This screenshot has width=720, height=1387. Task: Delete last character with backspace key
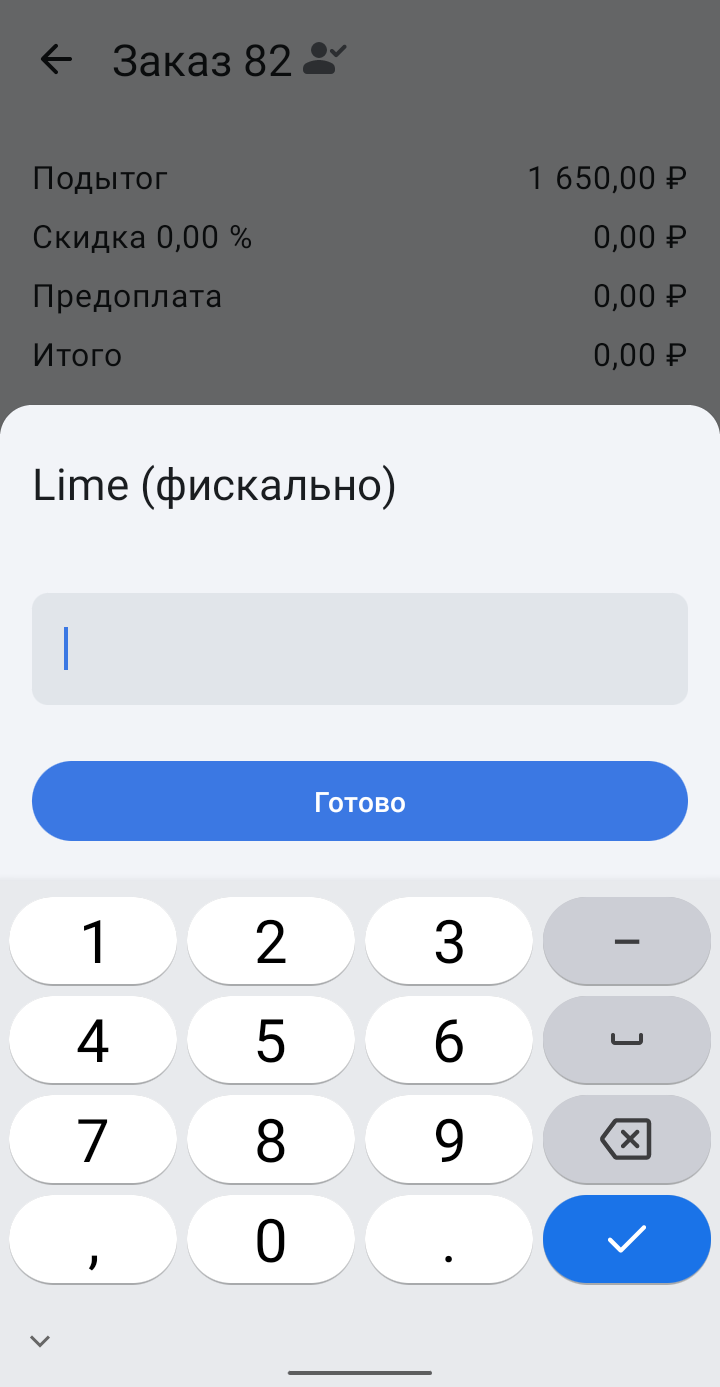click(627, 1140)
